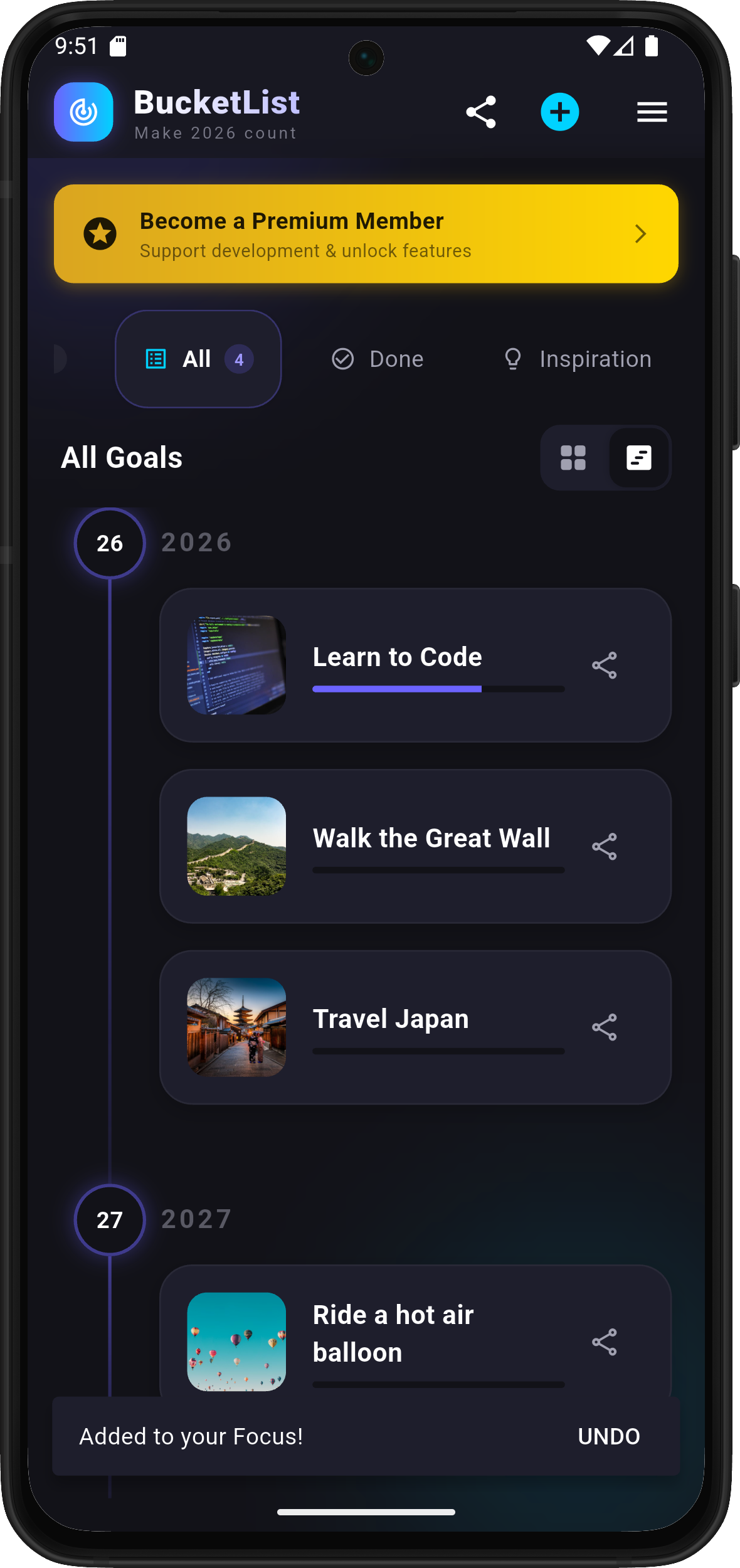This screenshot has height=1568, width=740.
Task: Share the Learn to Code goal
Action: click(x=604, y=665)
